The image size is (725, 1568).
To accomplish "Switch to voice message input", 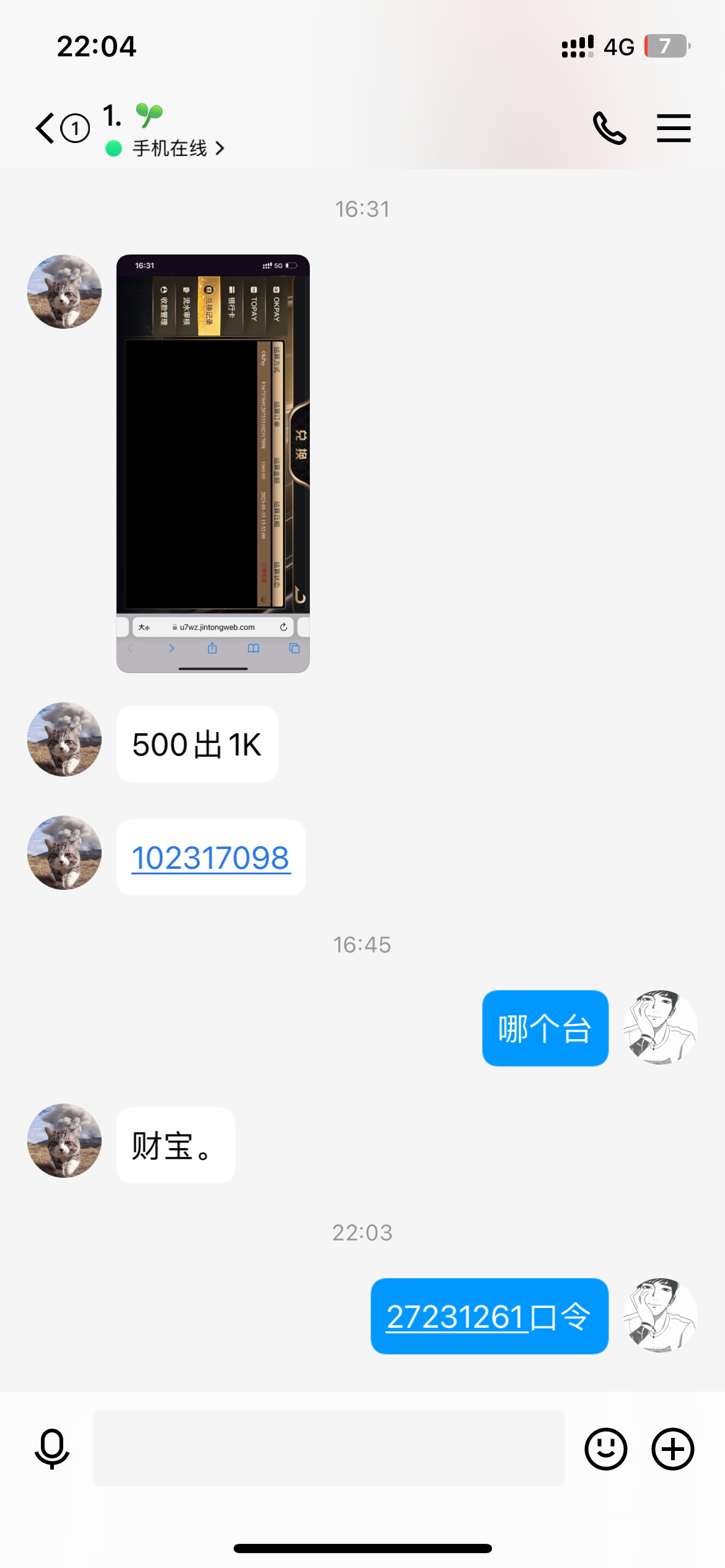I will (x=52, y=1448).
